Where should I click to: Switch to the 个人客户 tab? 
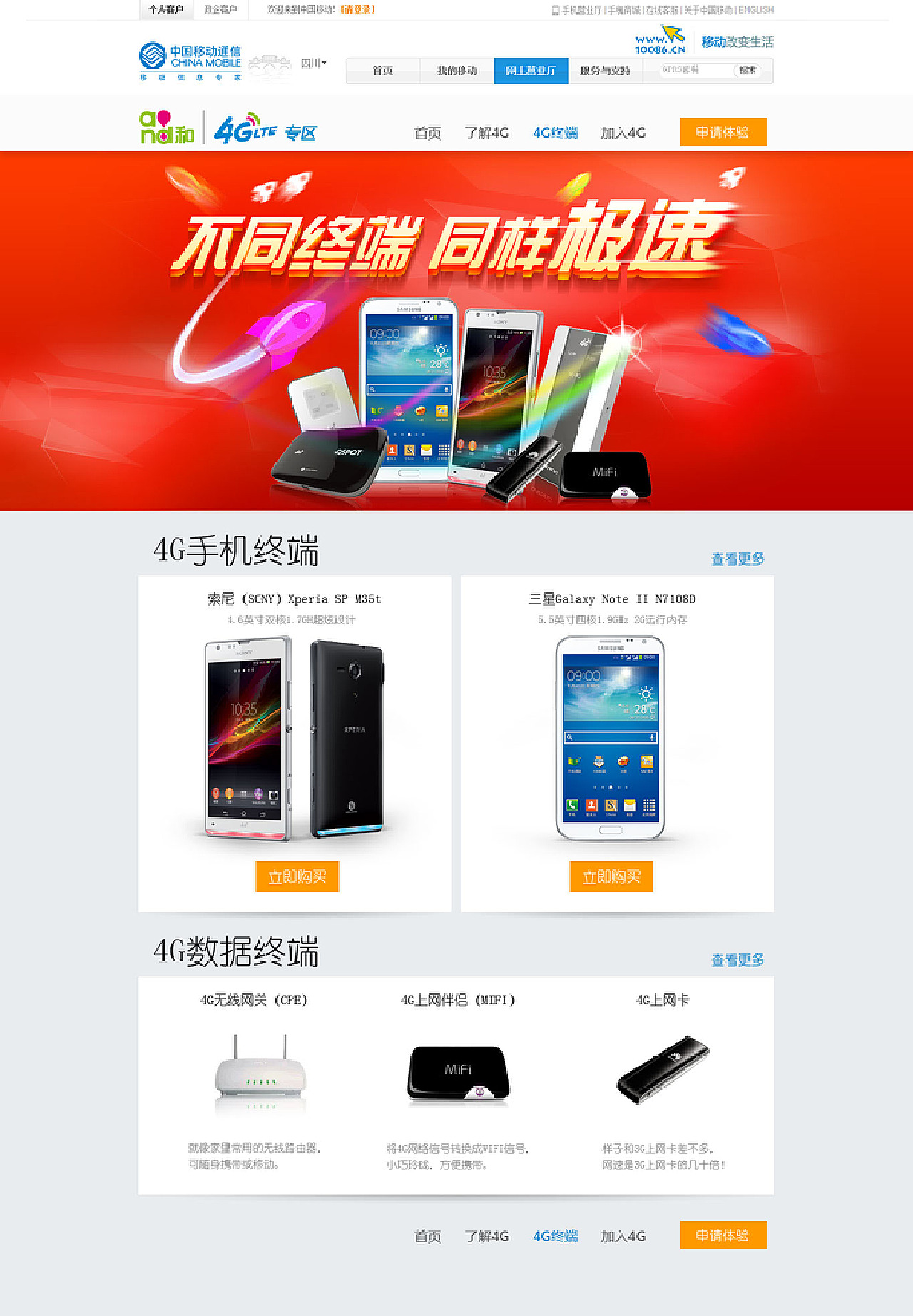[166, 9]
